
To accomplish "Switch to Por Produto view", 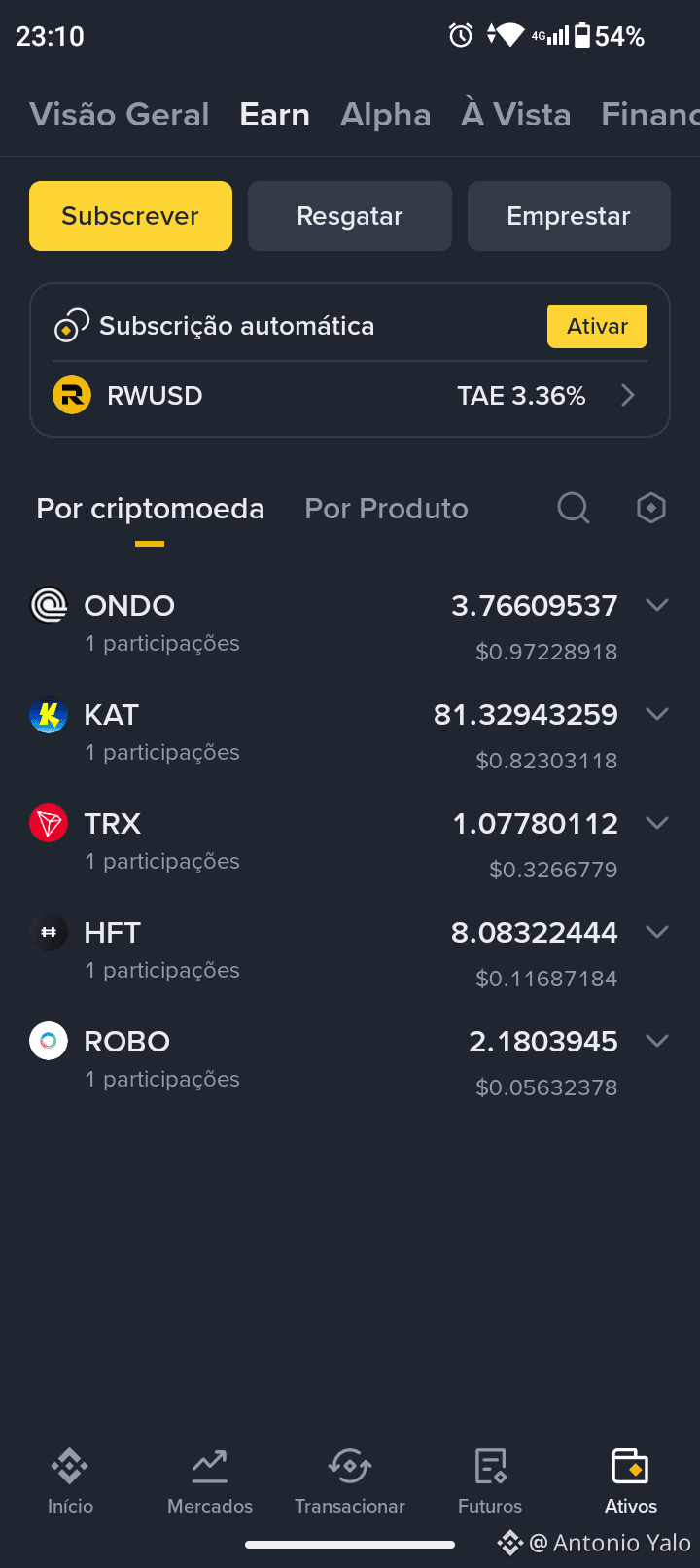I will [386, 509].
